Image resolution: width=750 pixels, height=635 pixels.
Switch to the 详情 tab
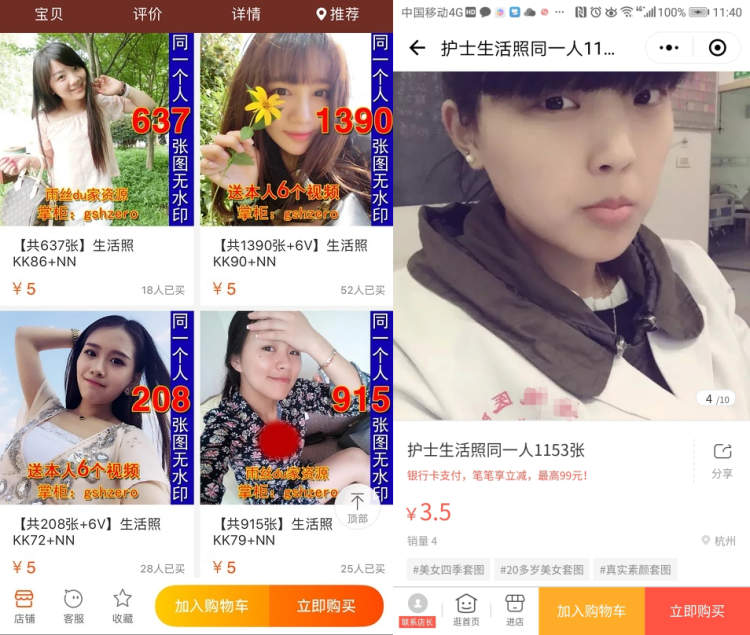[246, 14]
